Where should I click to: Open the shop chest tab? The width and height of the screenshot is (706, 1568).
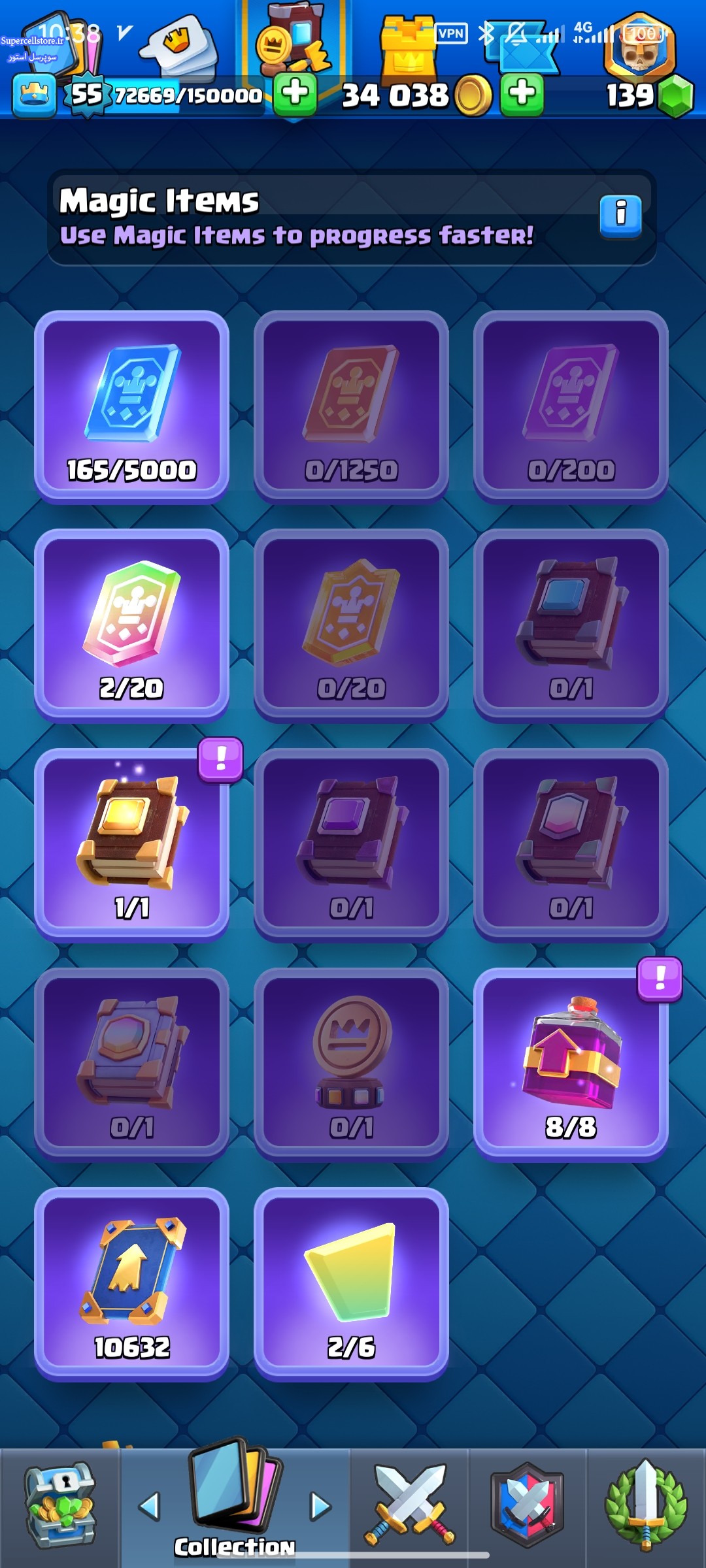(59, 1505)
